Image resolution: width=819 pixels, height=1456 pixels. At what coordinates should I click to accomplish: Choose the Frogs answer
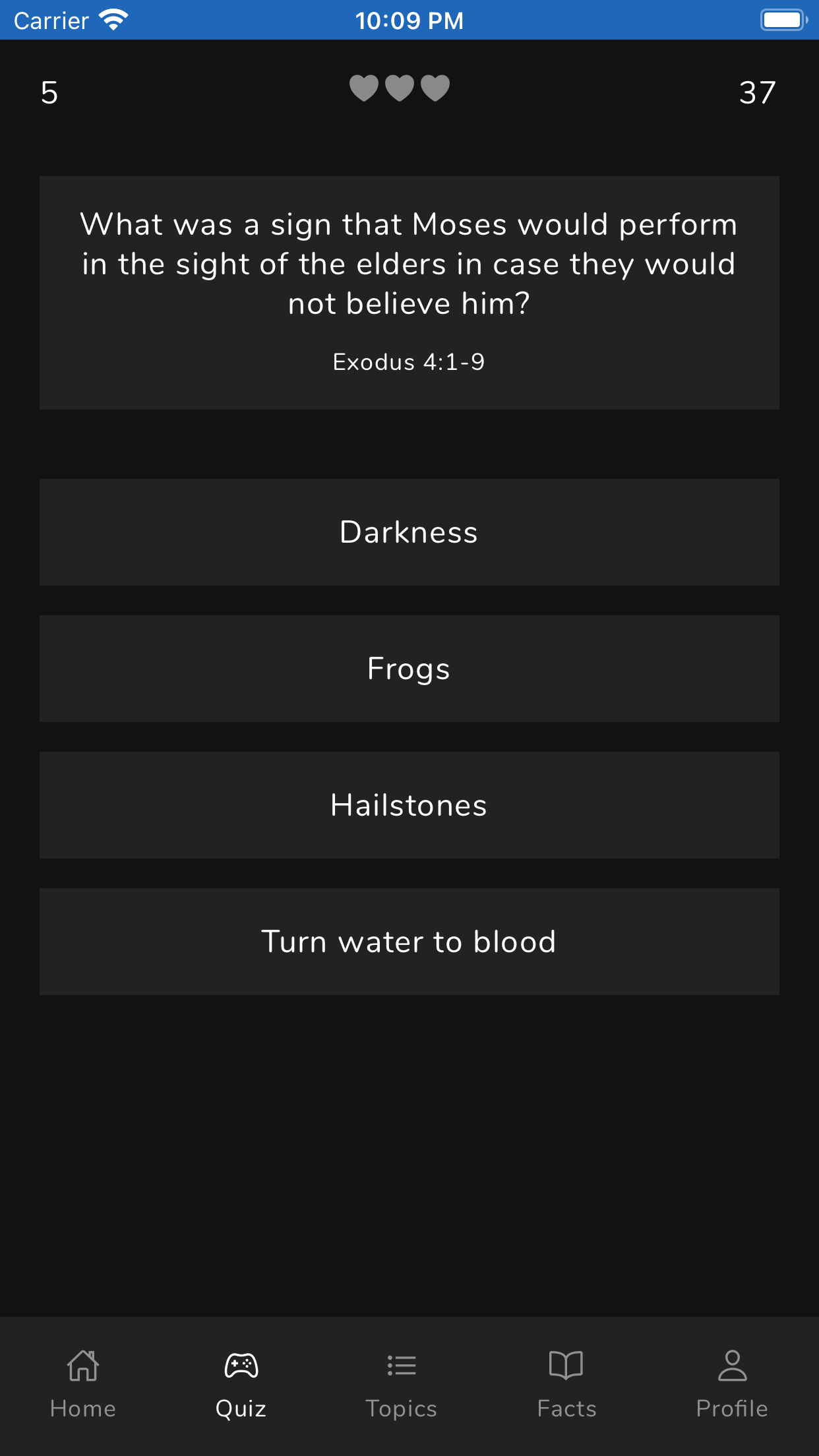click(409, 668)
